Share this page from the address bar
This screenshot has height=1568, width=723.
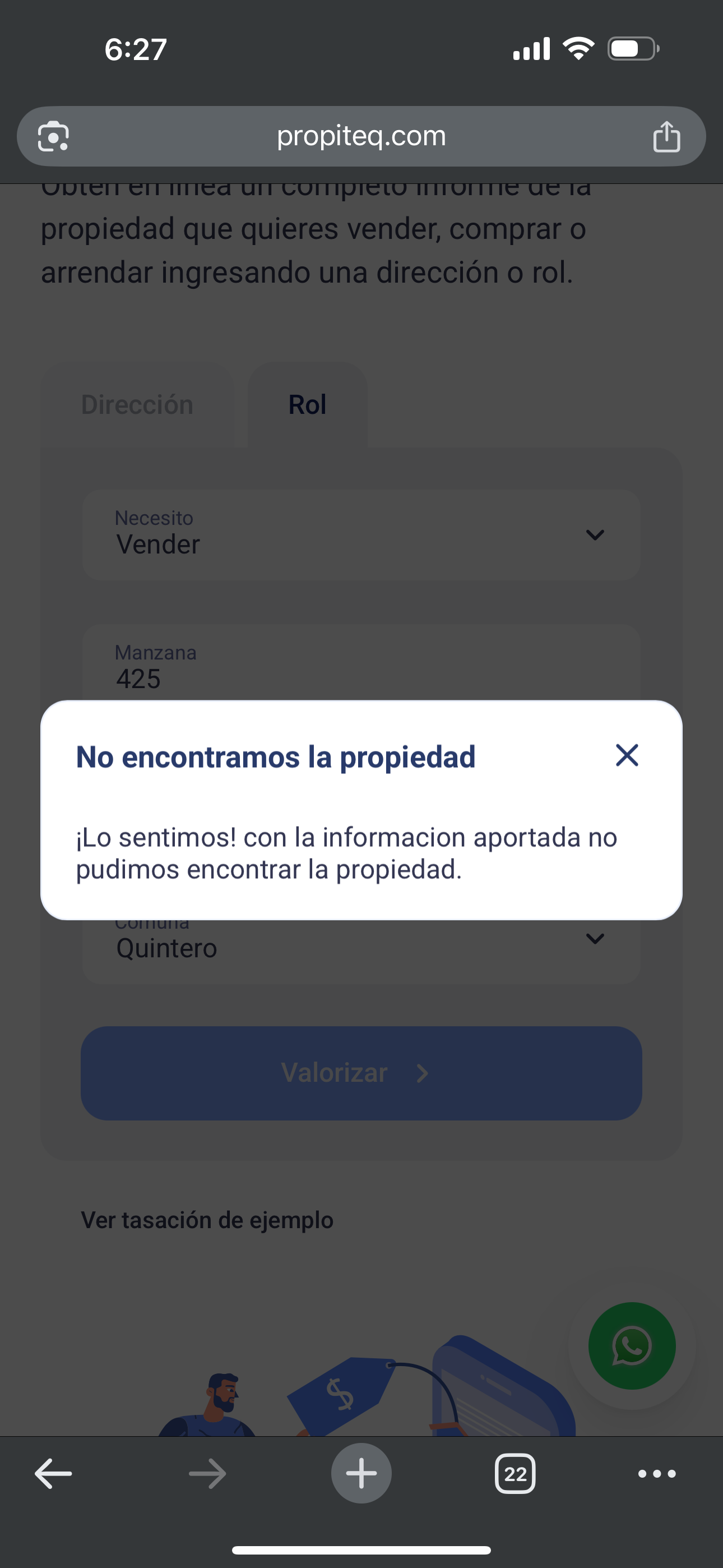(666, 136)
